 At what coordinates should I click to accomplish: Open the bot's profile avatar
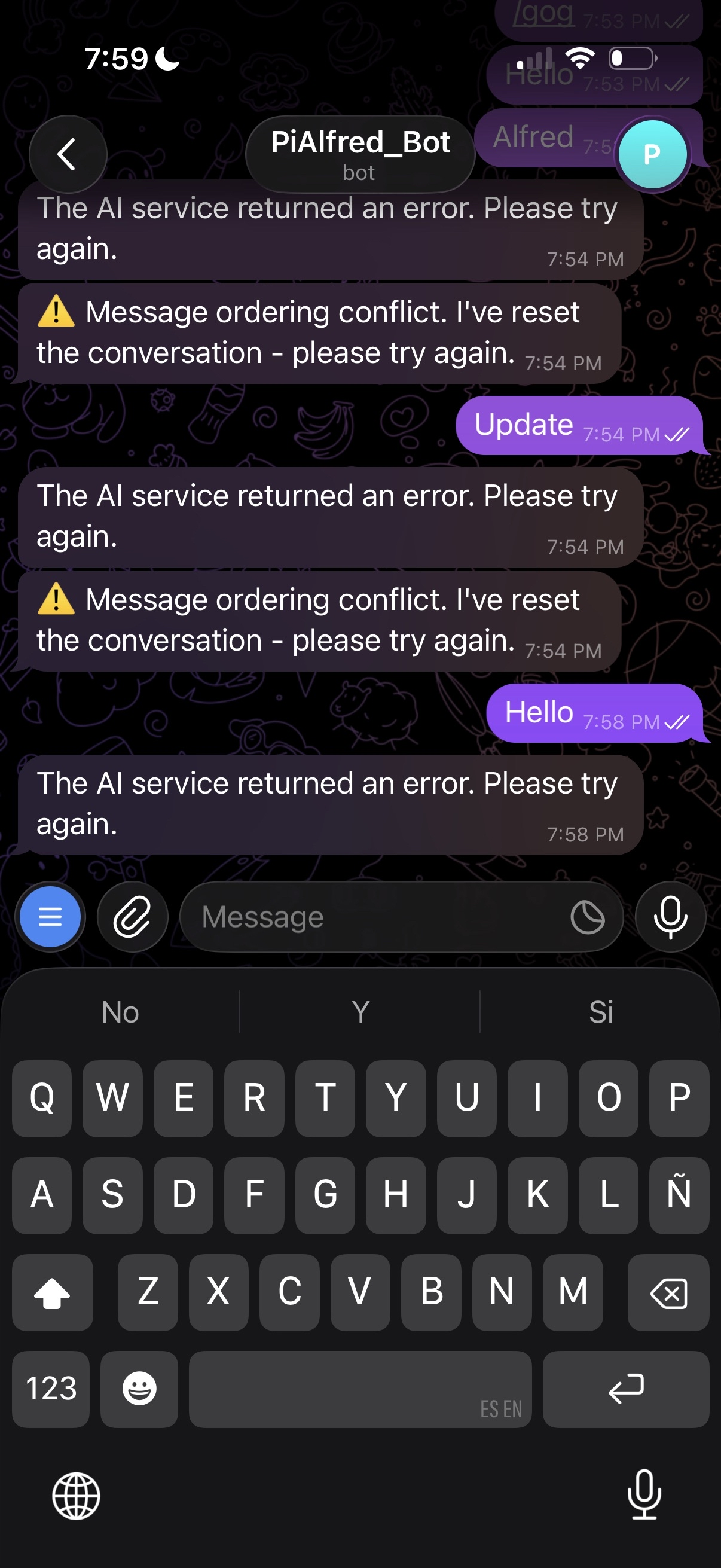point(652,154)
